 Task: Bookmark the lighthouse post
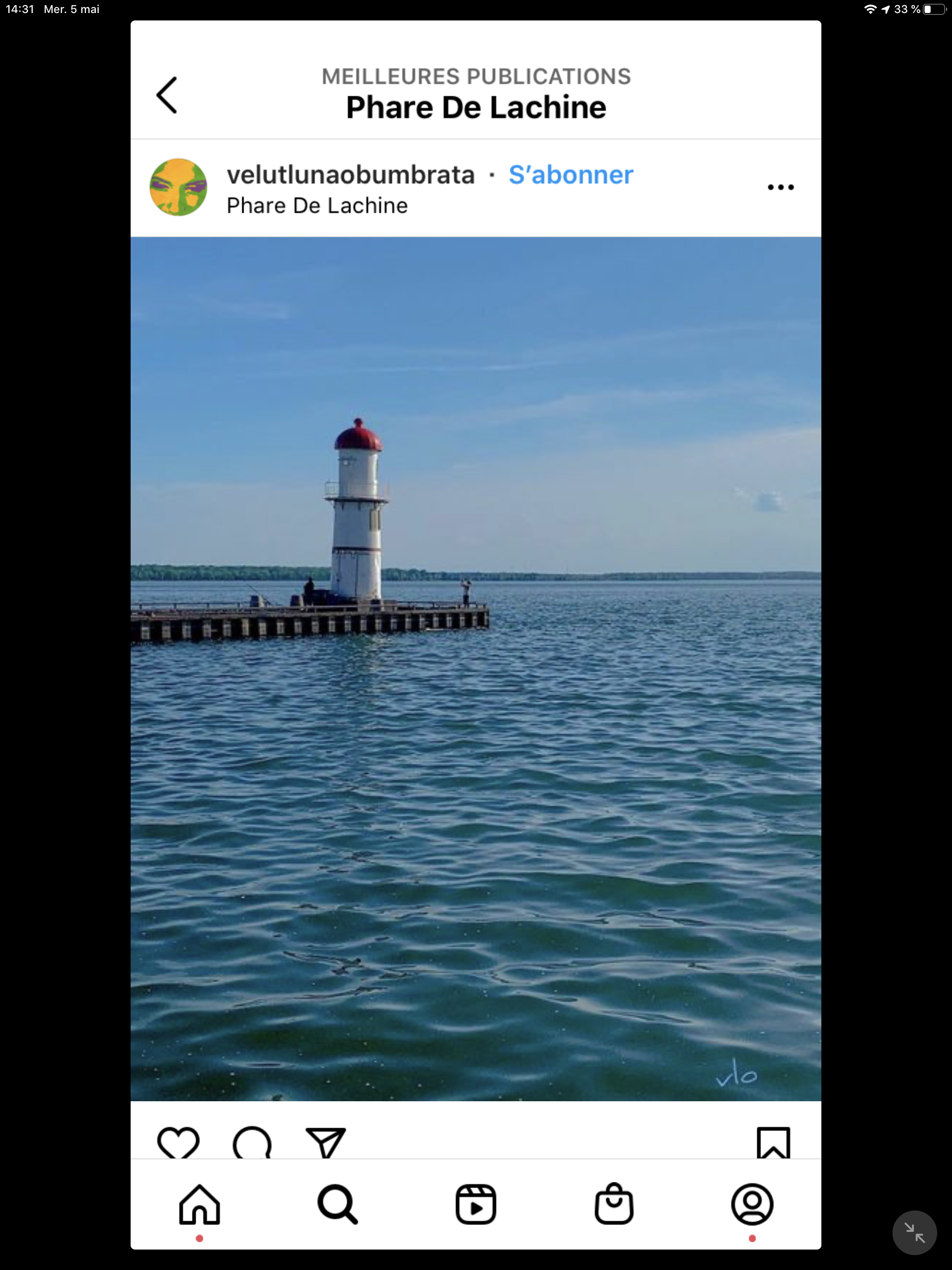coord(773,1142)
